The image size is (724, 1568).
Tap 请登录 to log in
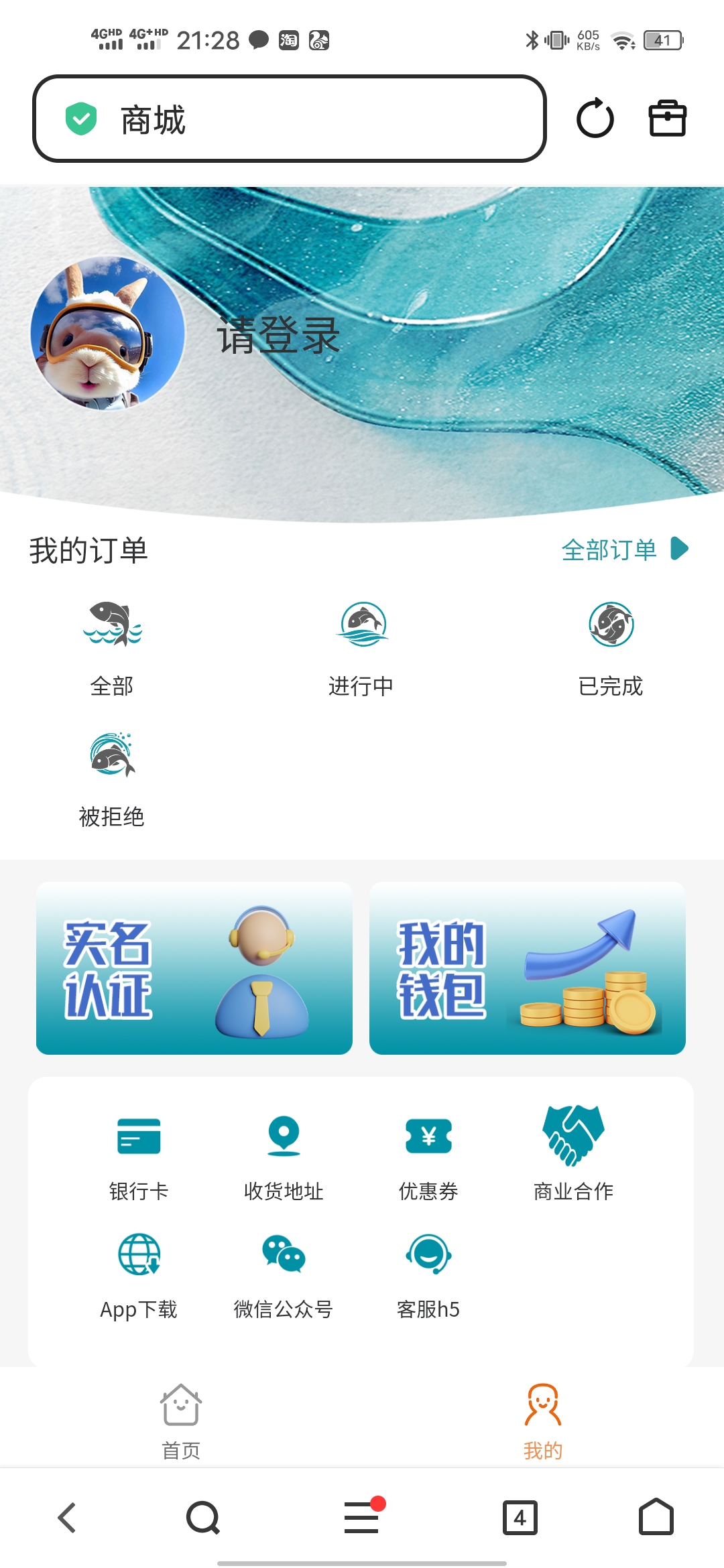coord(278,335)
